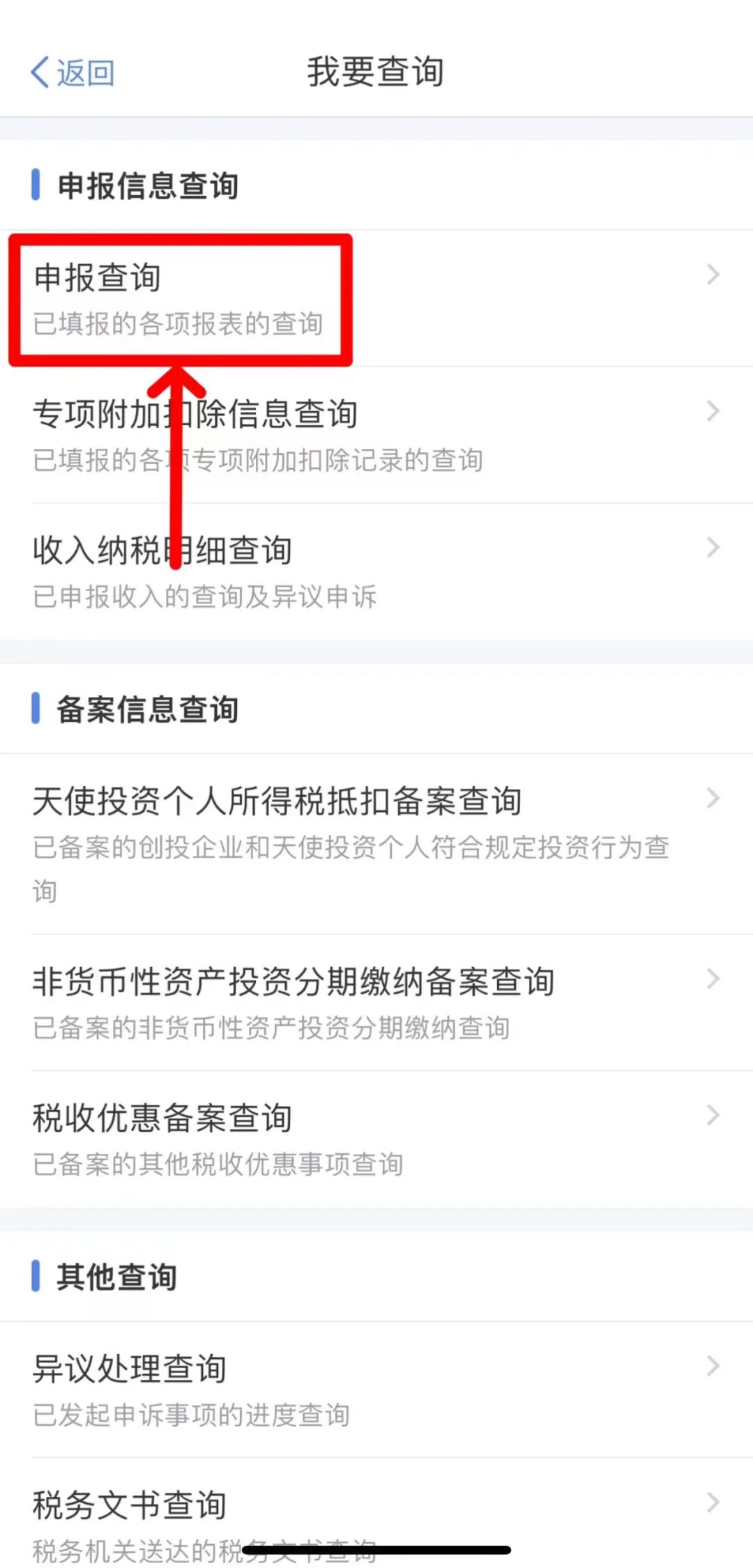Open 申报查询 row
The image size is (753, 1568).
click(x=376, y=298)
